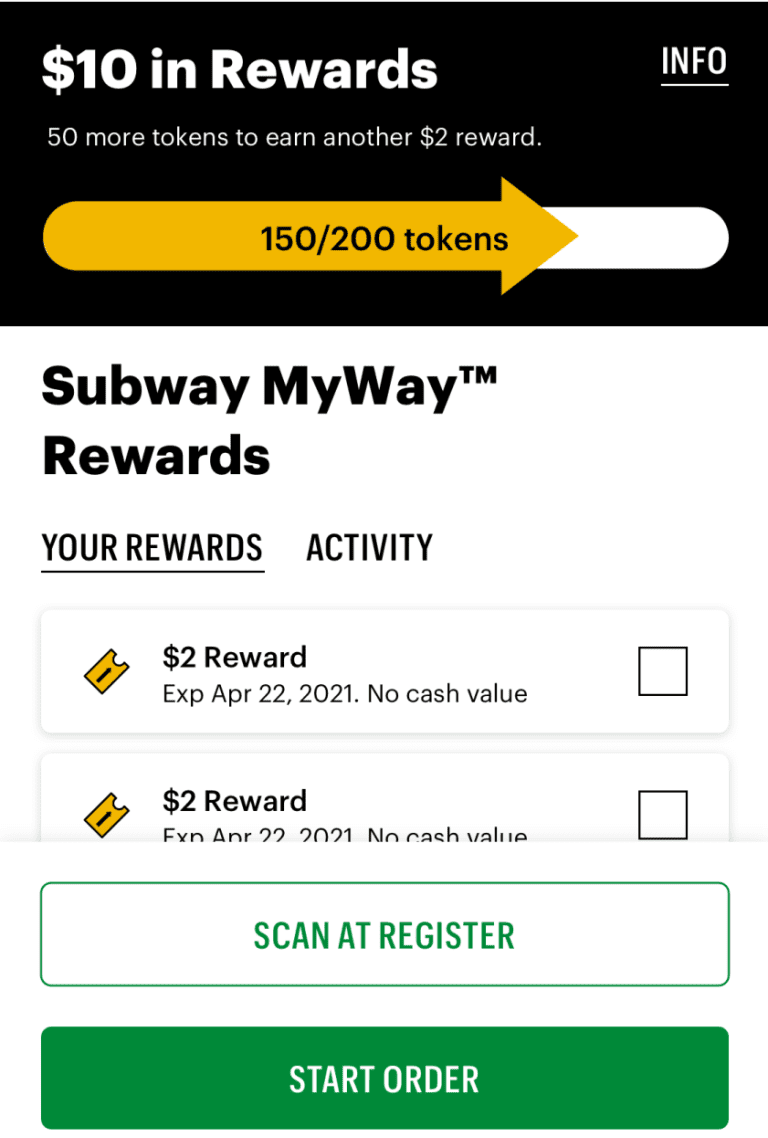Screen dimensions: 768x1138
Task: Switch to the ACTIVITY tab
Action: [x=369, y=547]
